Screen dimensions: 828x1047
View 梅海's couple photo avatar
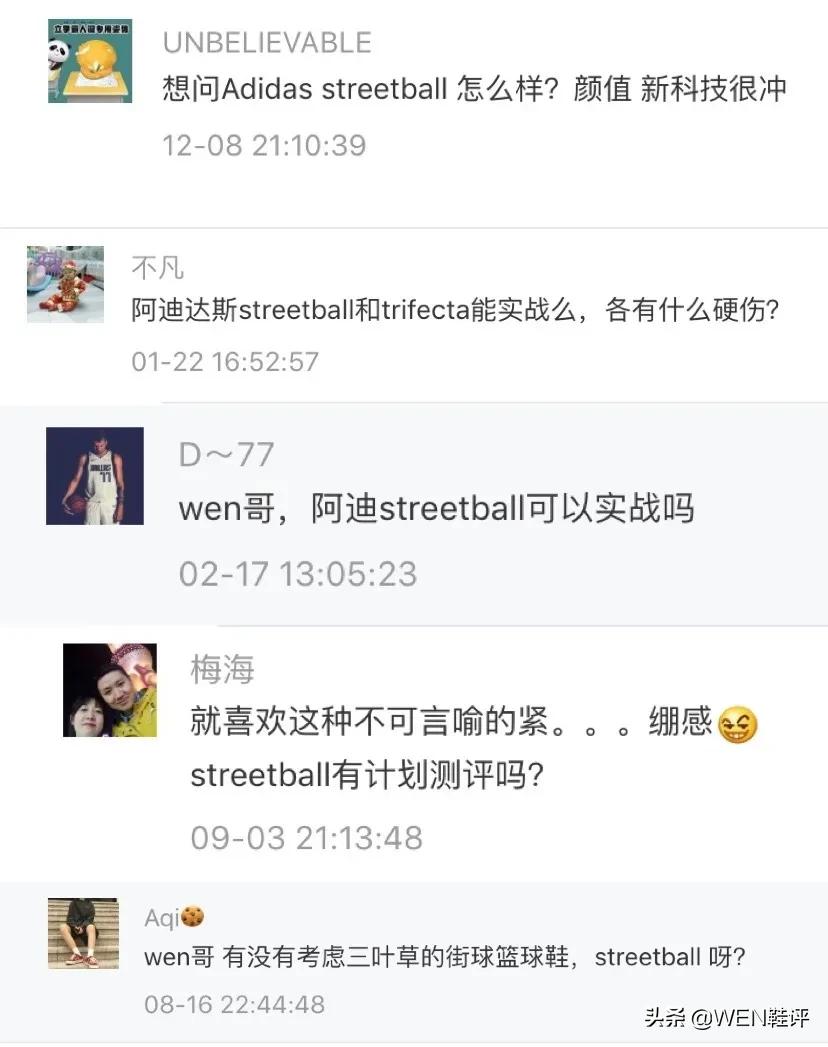tap(109, 690)
